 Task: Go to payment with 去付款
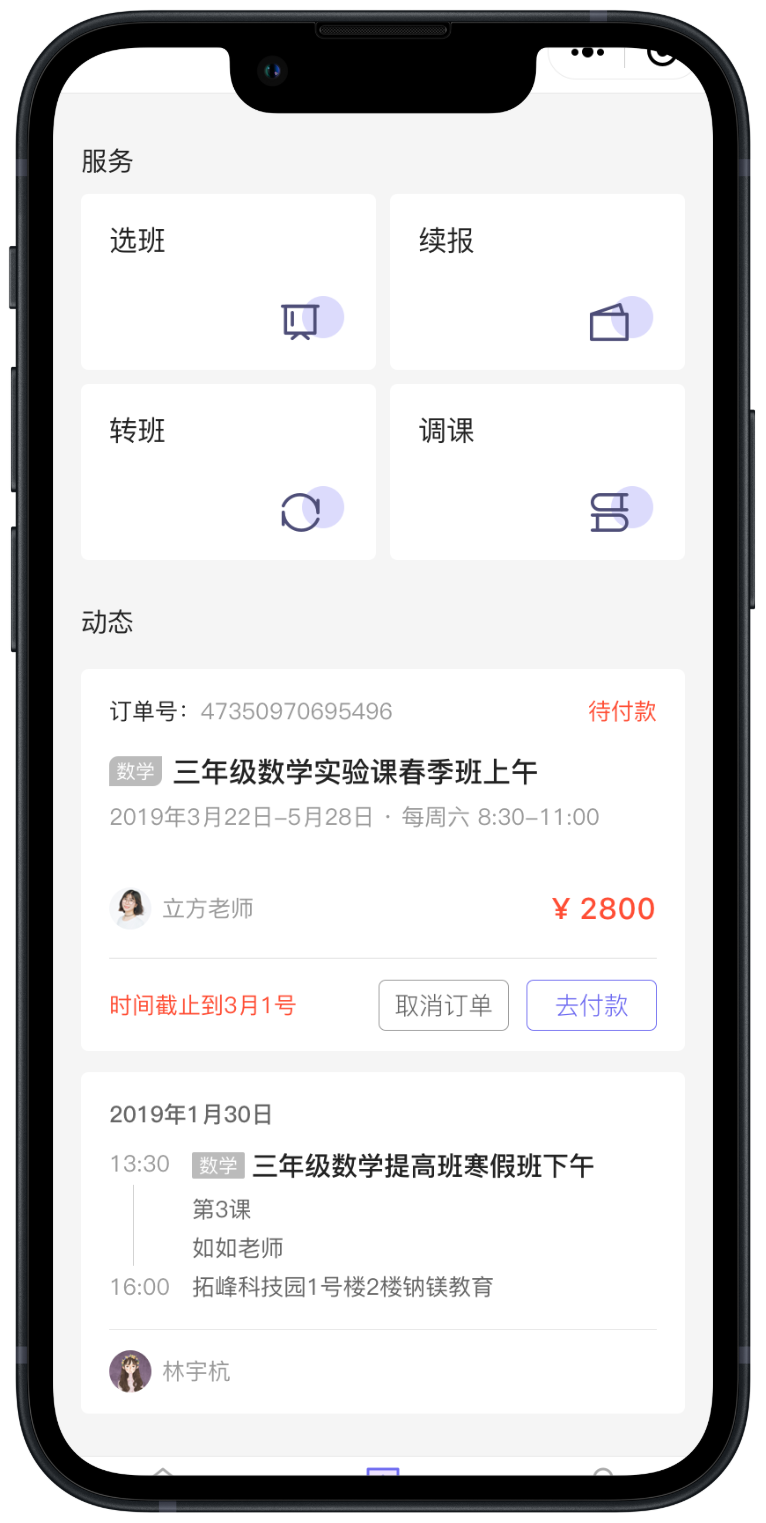pyautogui.click(x=591, y=1005)
